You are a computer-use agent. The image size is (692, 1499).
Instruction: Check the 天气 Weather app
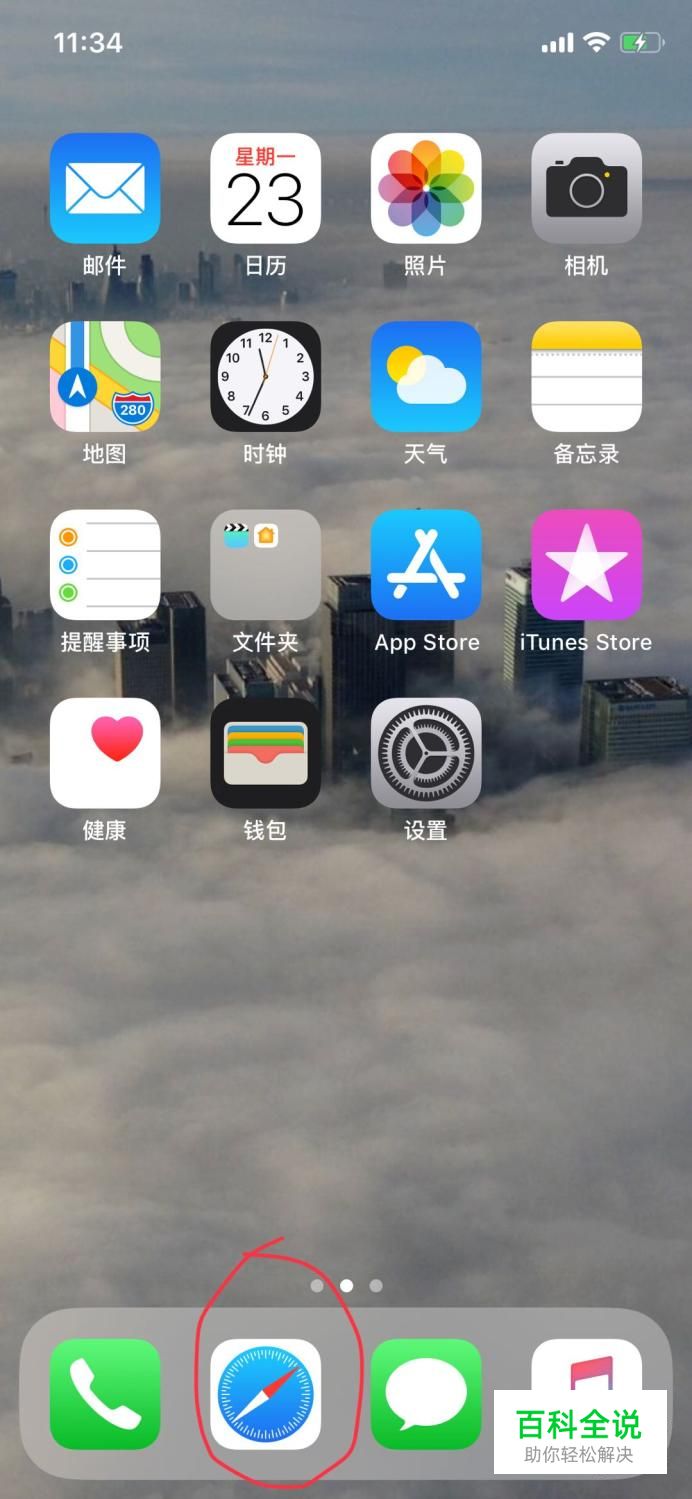coord(426,376)
